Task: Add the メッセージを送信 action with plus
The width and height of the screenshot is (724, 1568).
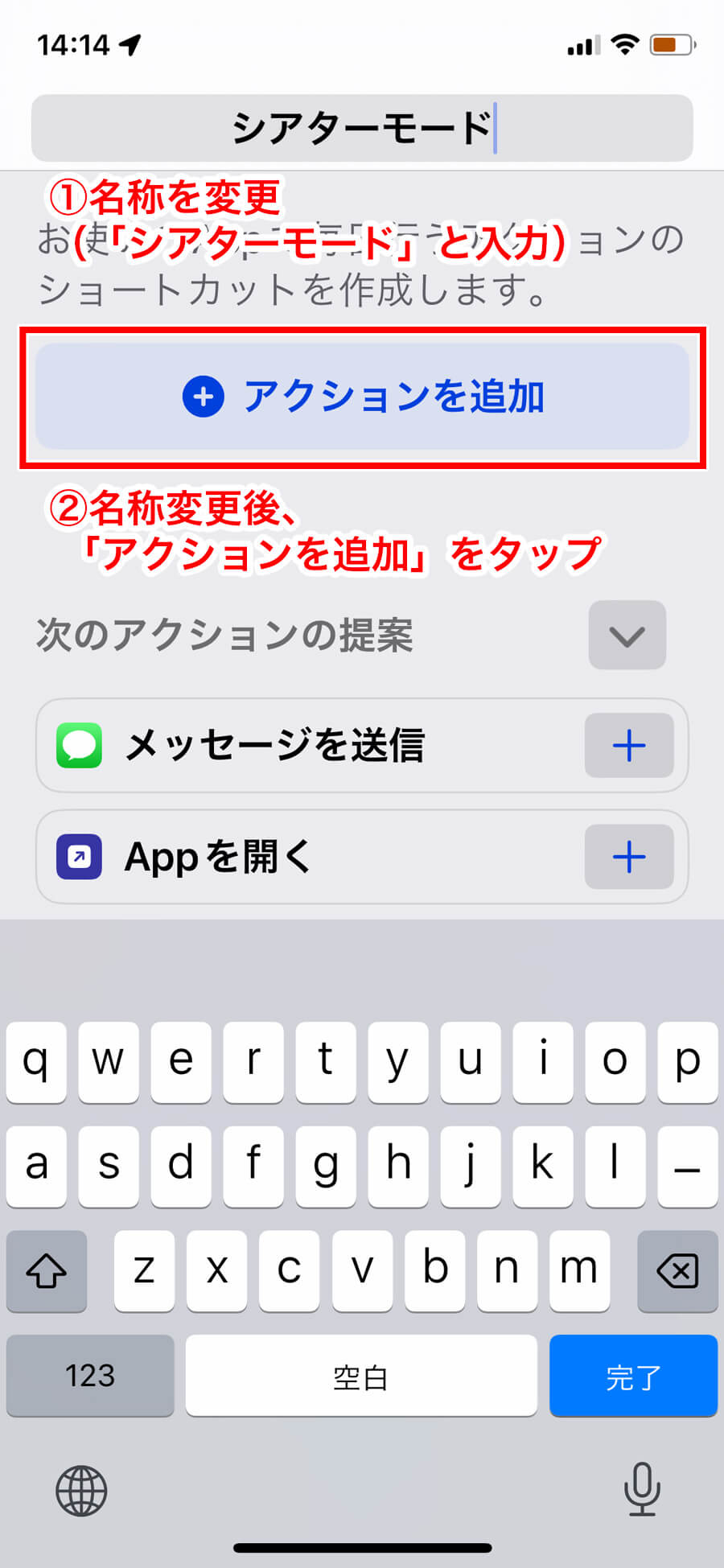Action: (629, 746)
